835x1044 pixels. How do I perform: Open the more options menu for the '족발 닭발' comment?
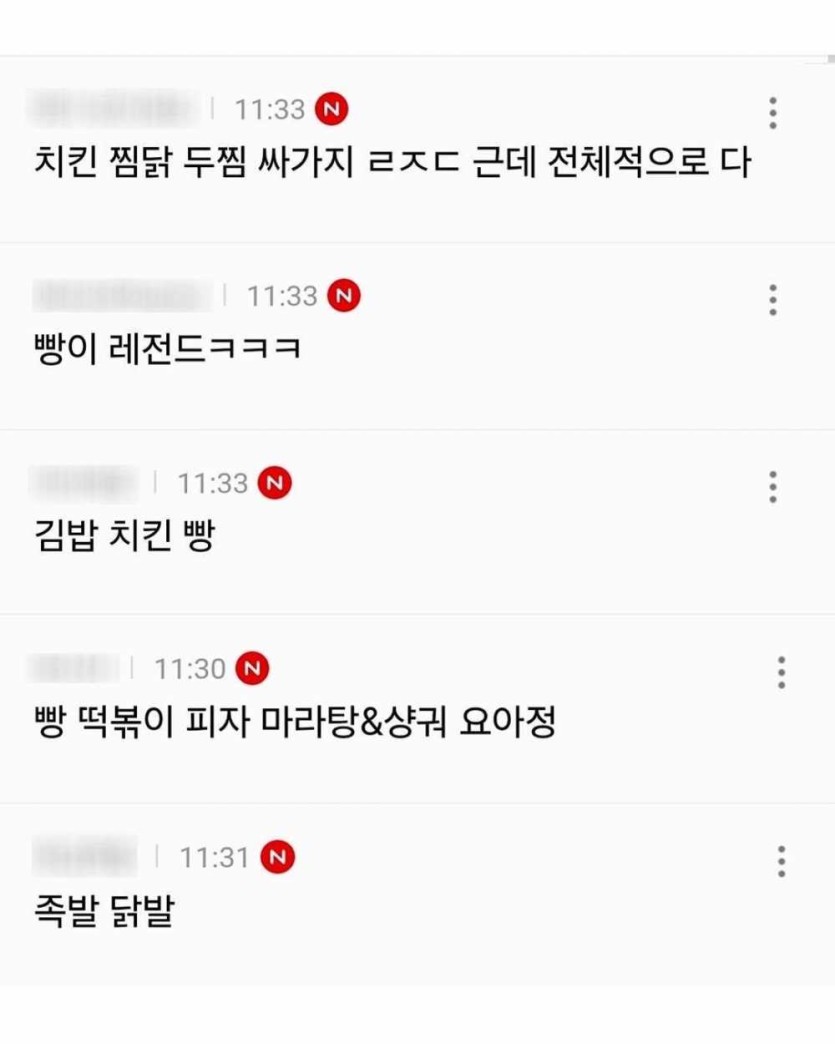click(781, 860)
